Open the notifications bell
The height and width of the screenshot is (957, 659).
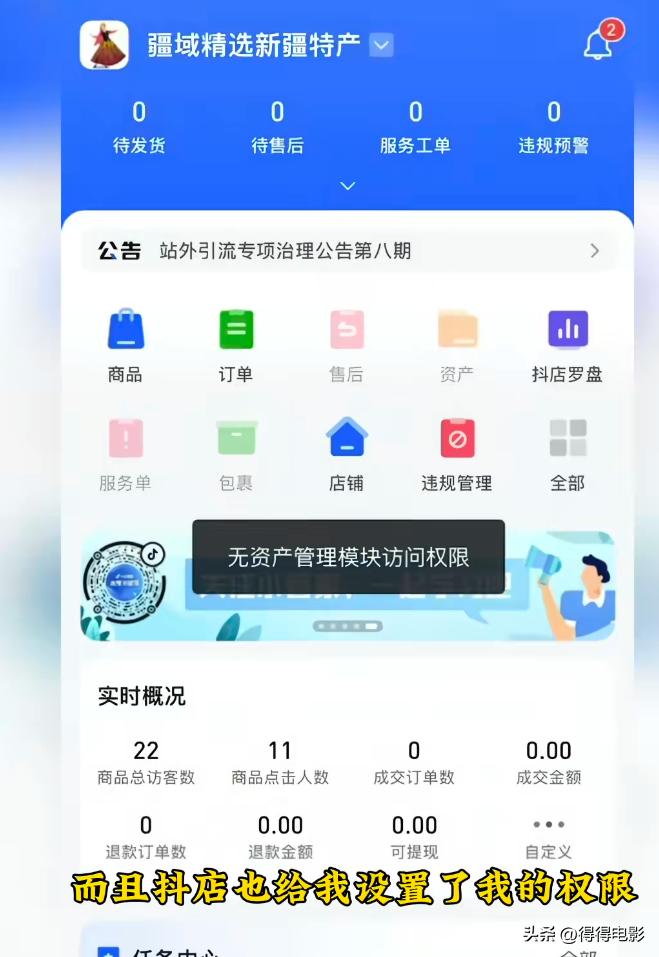(598, 45)
